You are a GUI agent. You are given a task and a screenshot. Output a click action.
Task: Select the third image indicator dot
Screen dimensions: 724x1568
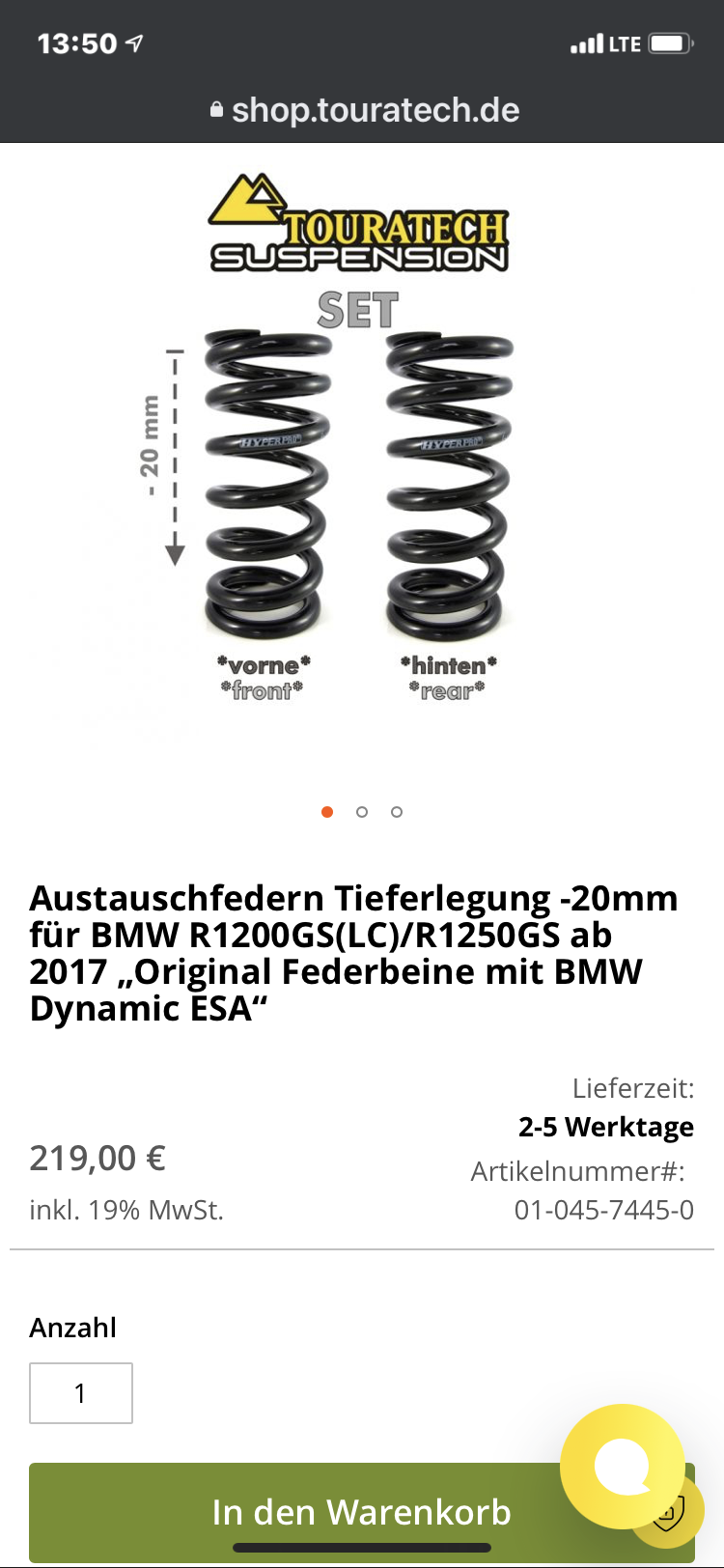click(x=397, y=812)
